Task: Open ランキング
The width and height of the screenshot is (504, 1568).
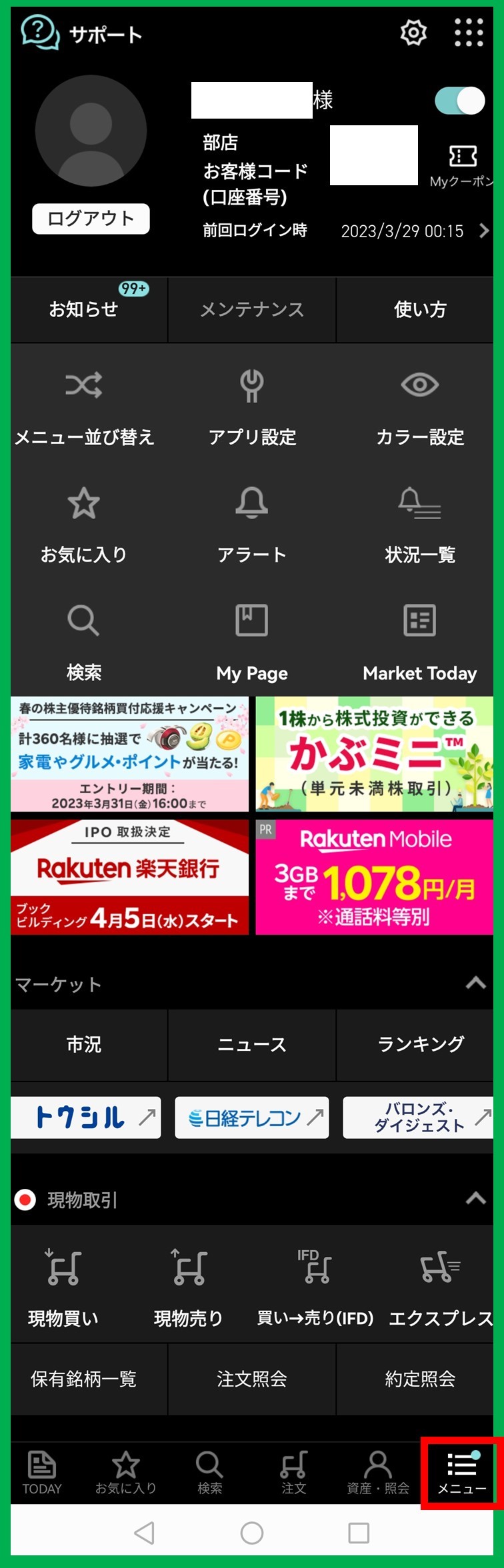Action: [419, 1044]
